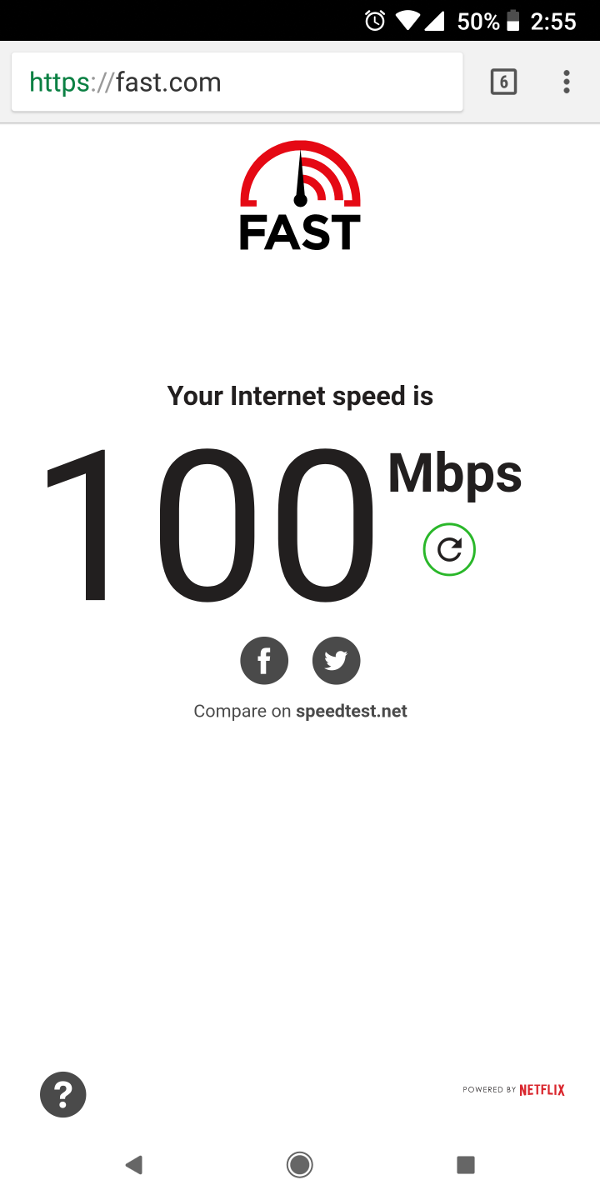Open the Chrome overflow menu
This screenshot has height=1200, width=600.
pyautogui.click(x=566, y=82)
